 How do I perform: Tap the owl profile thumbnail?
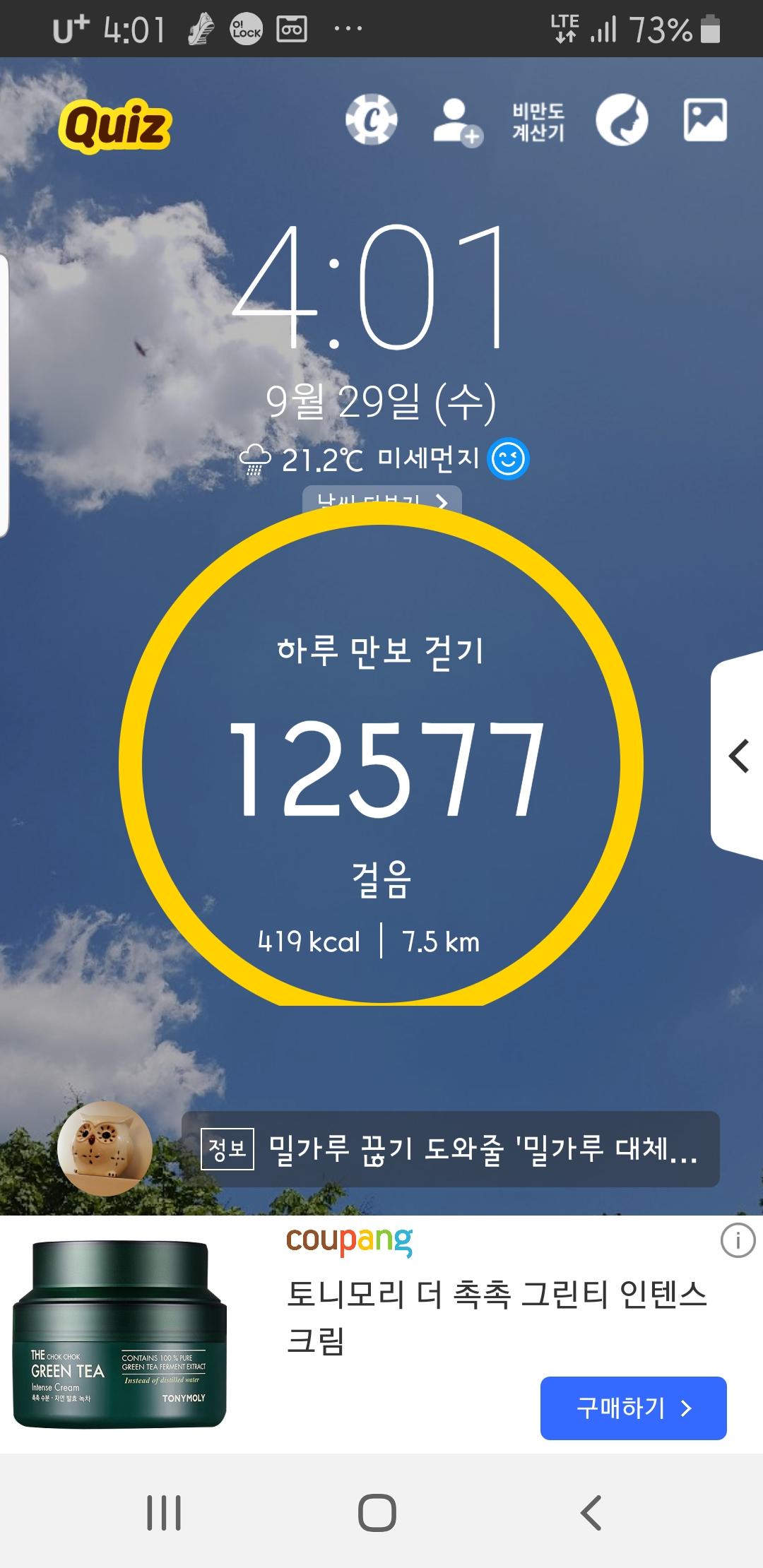tap(105, 1148)
